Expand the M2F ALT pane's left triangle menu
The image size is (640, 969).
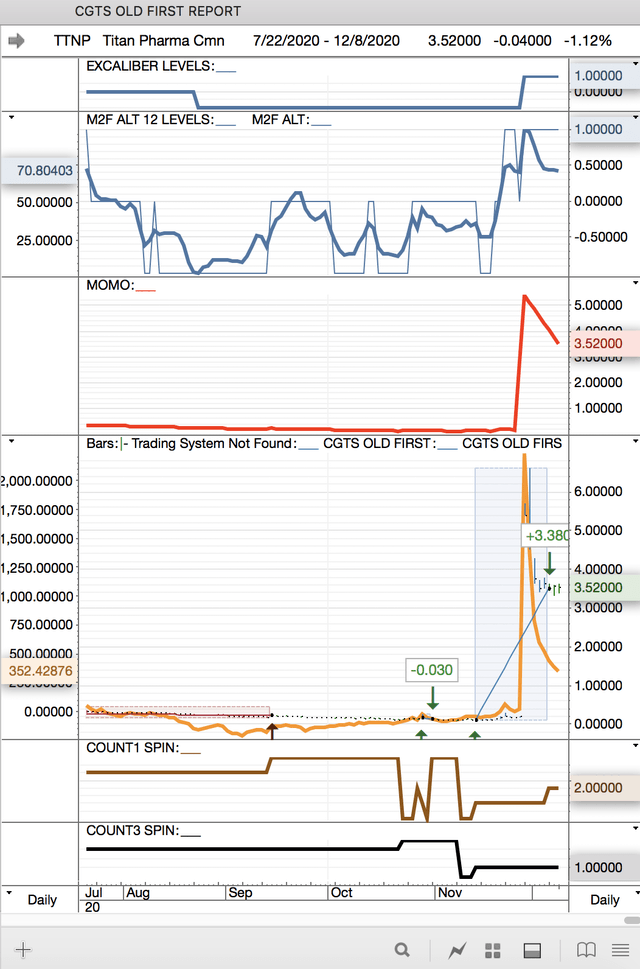(x=10, y=118)
